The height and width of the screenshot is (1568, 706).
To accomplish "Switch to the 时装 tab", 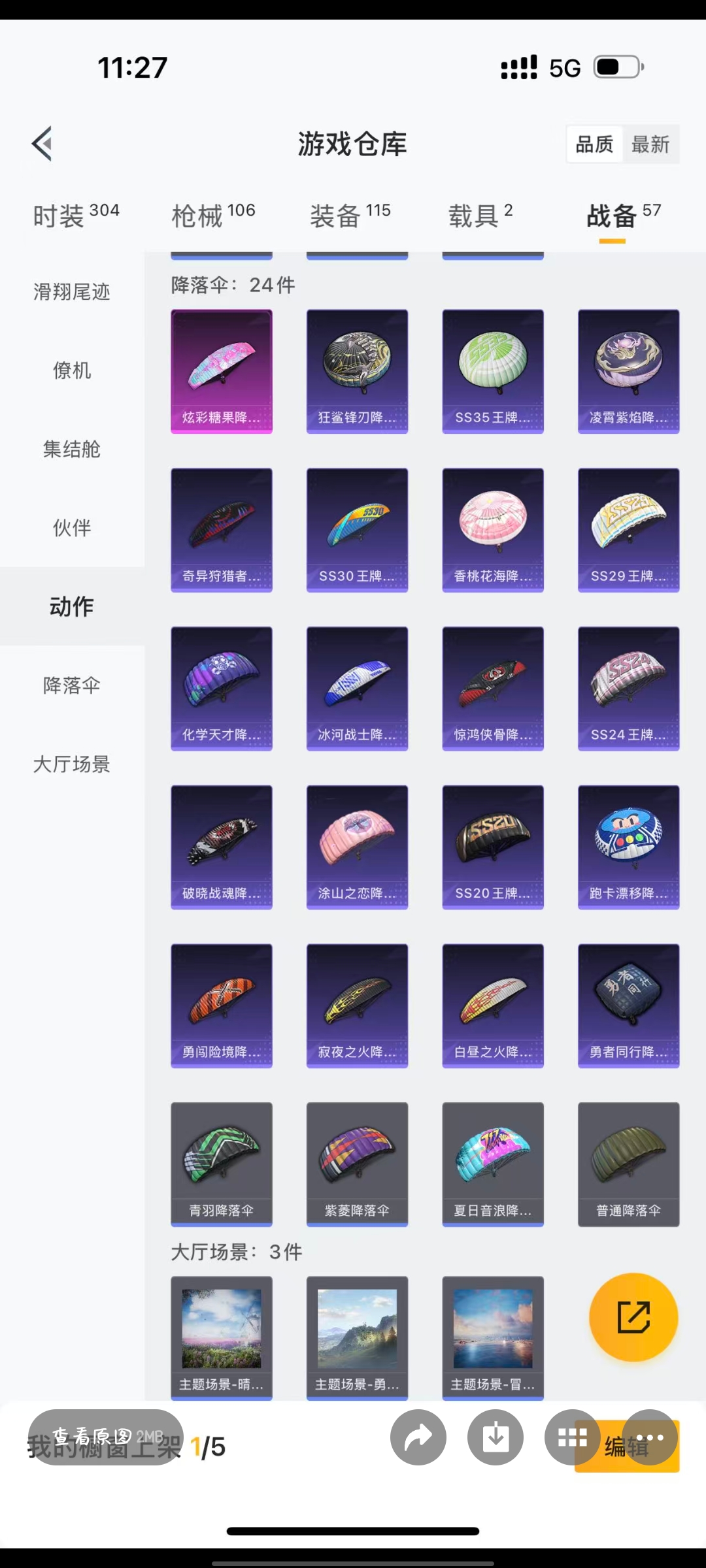I will click(76, 215).
